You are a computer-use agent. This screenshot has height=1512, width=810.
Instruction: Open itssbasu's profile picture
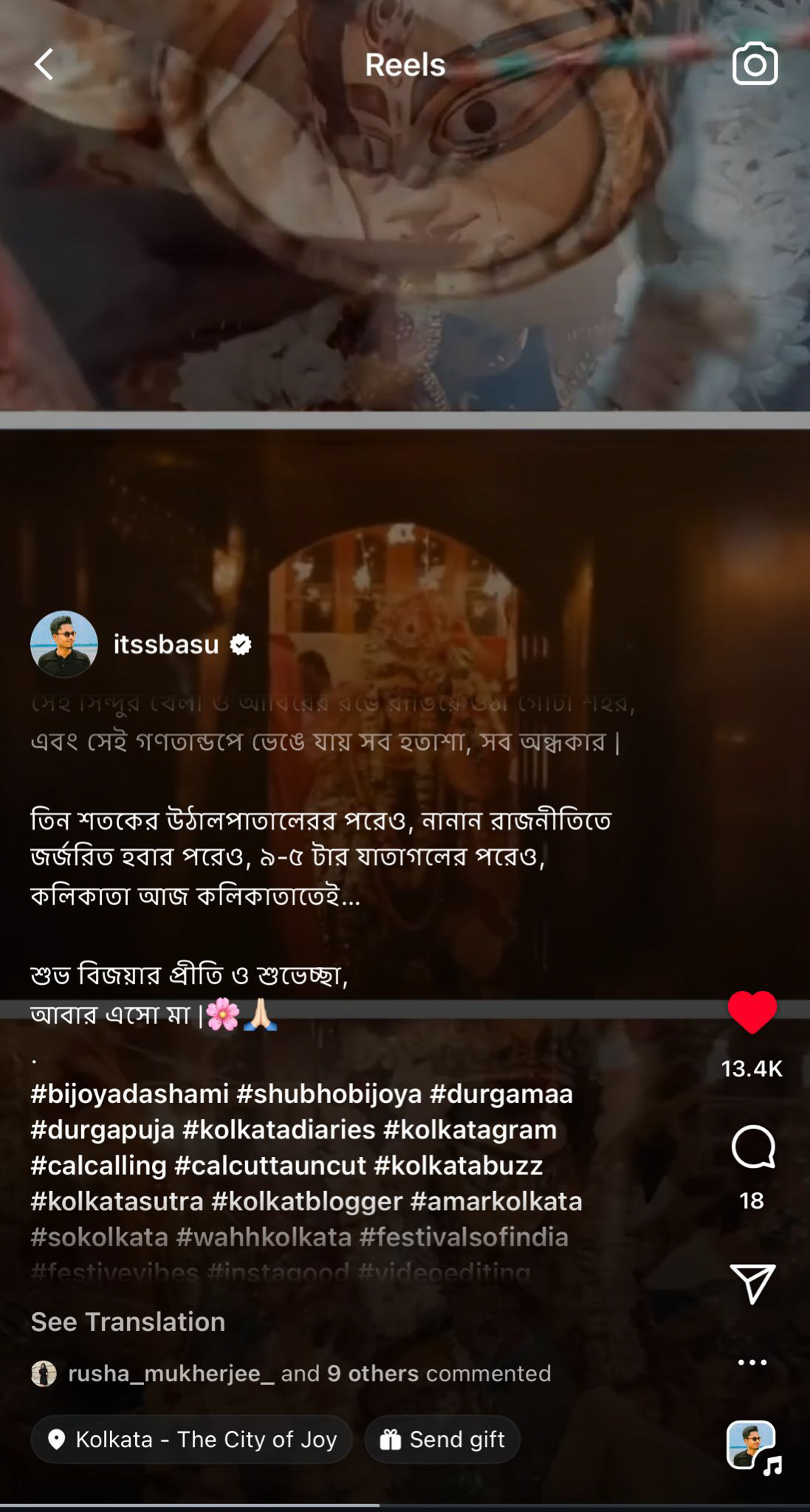tap(64, 644)
